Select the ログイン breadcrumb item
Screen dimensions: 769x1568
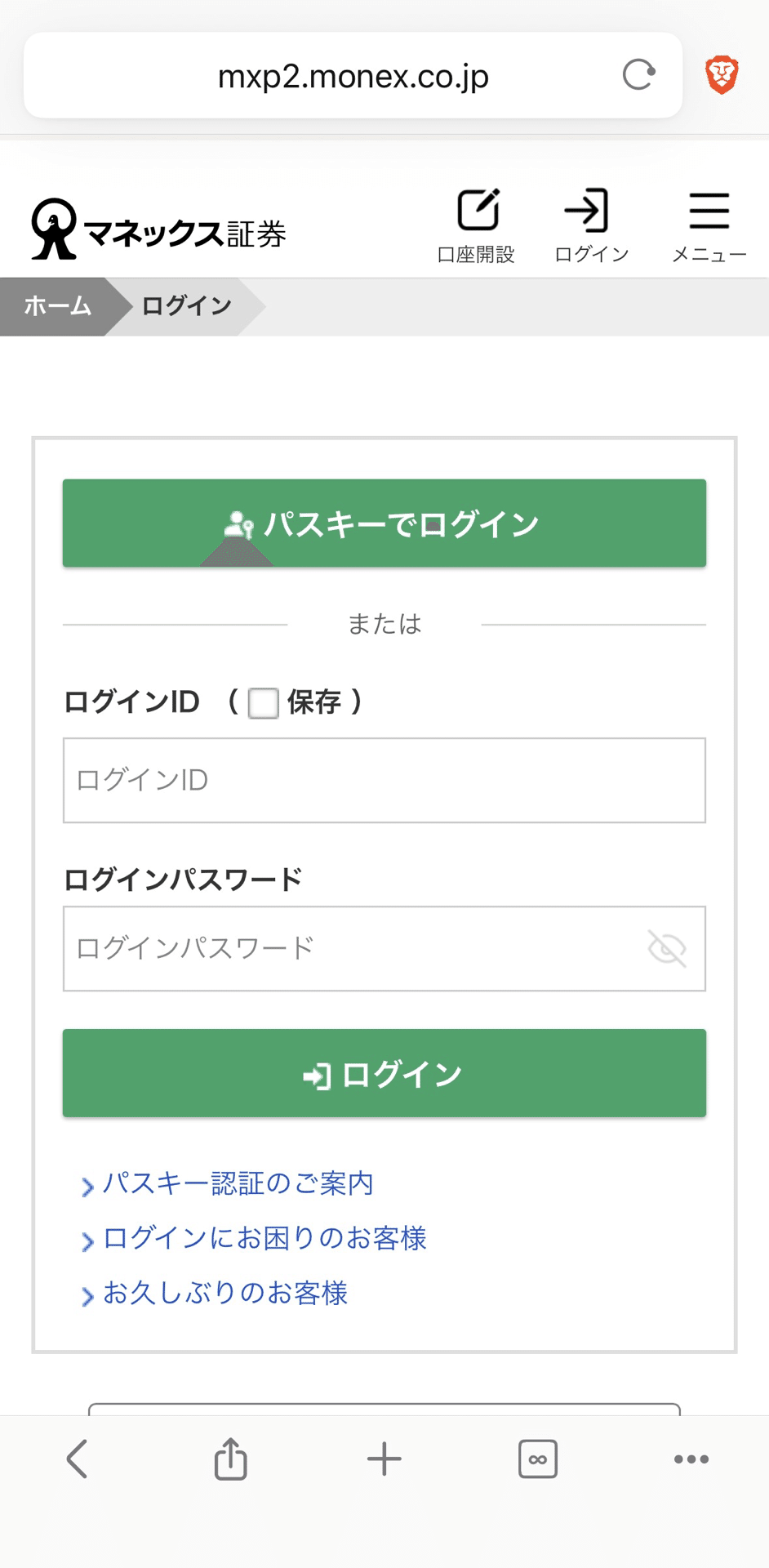pyautogui.click(x=184, y=307)
